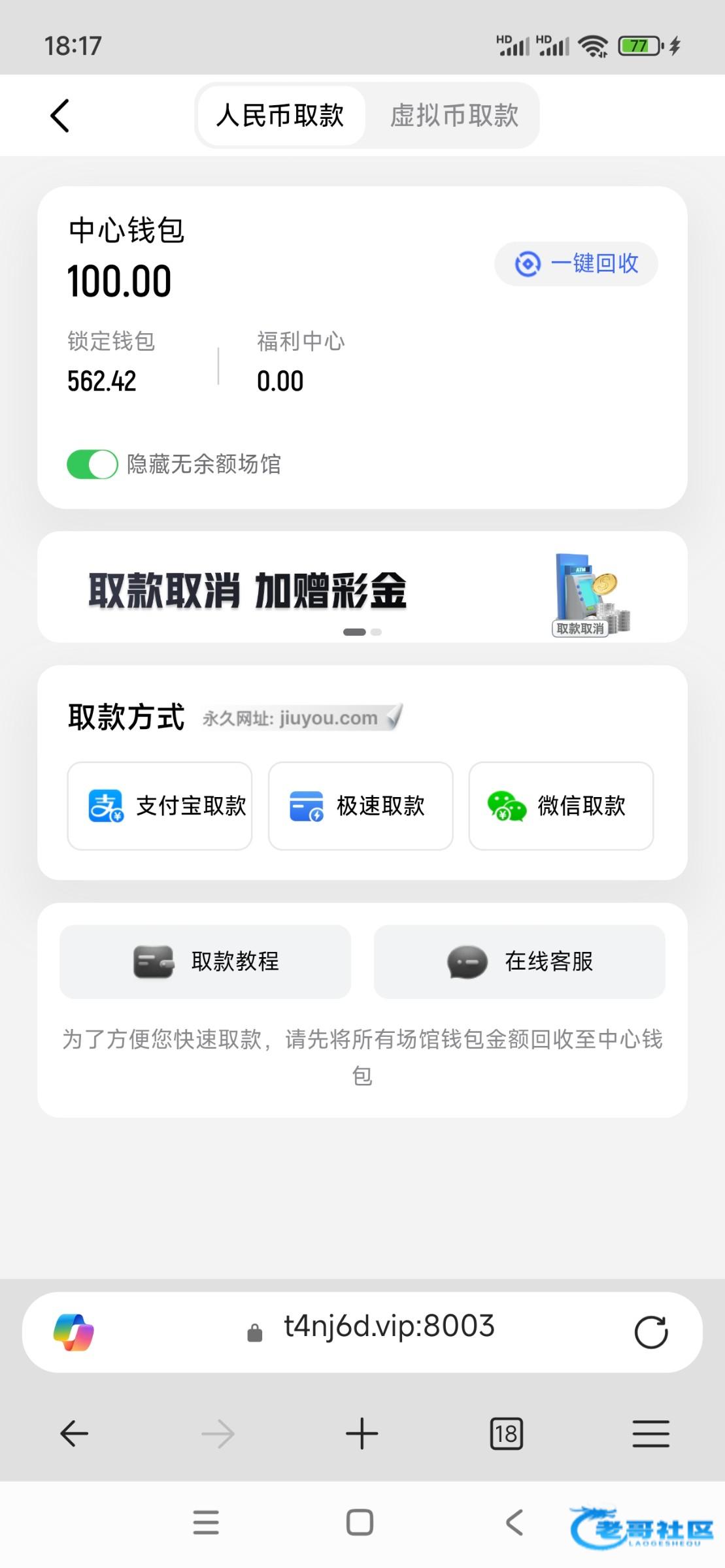The width and height of the screenshot is (725, 1568).
Task: Contact 在线客服 support
Action: (519, 962)
